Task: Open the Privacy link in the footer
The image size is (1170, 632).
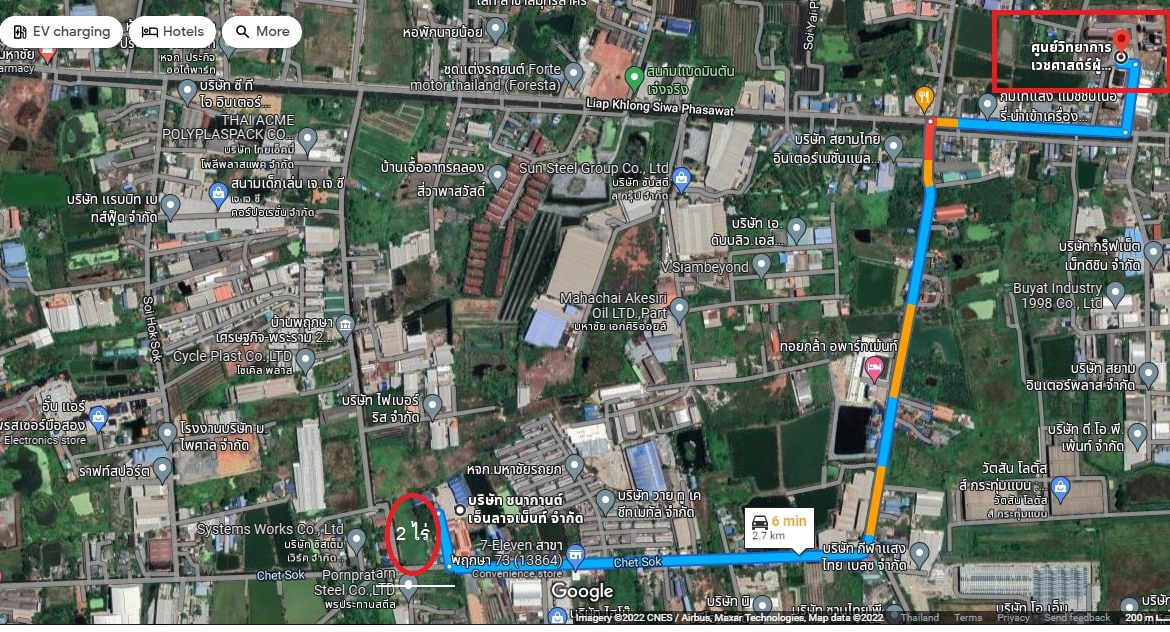Action: (1013, 618)
